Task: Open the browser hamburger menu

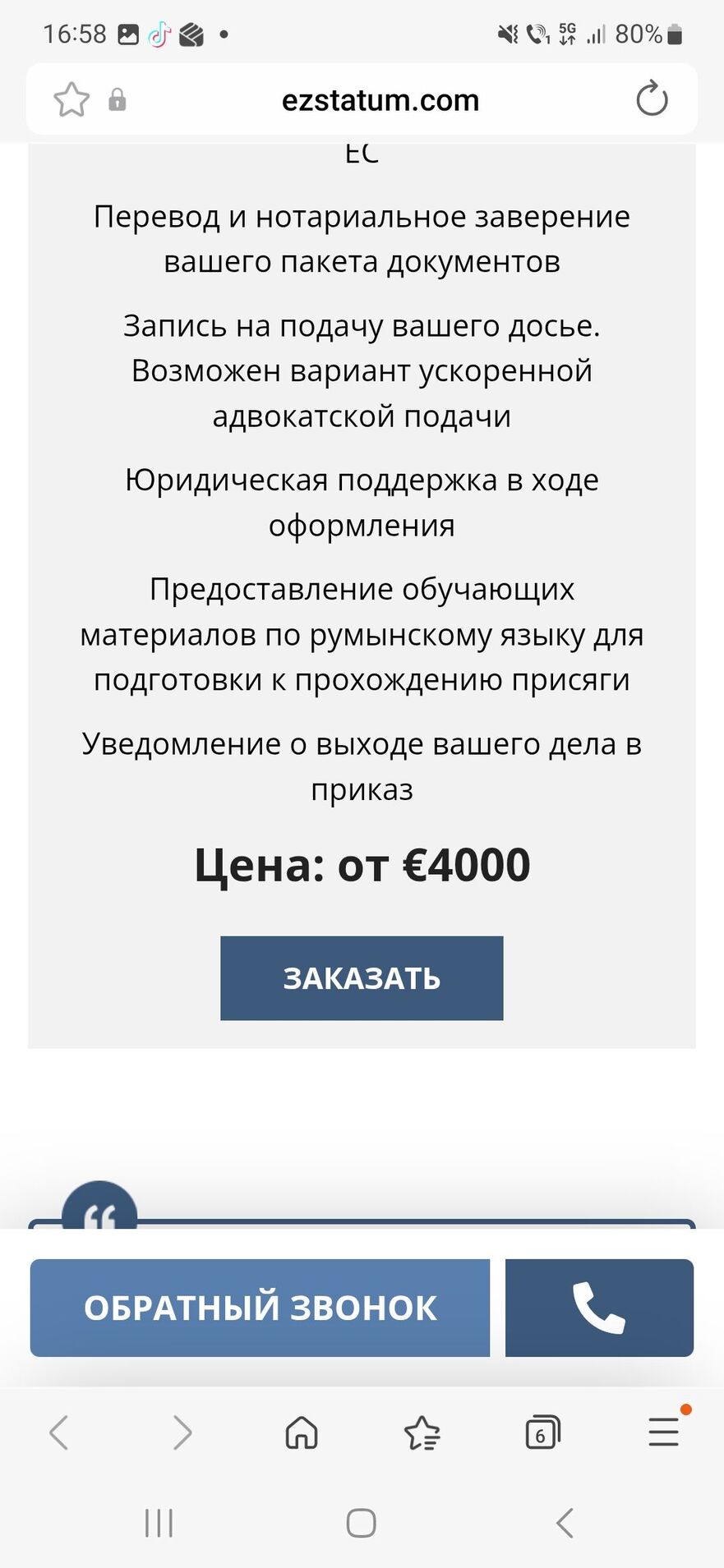Action: [663, 1432]
